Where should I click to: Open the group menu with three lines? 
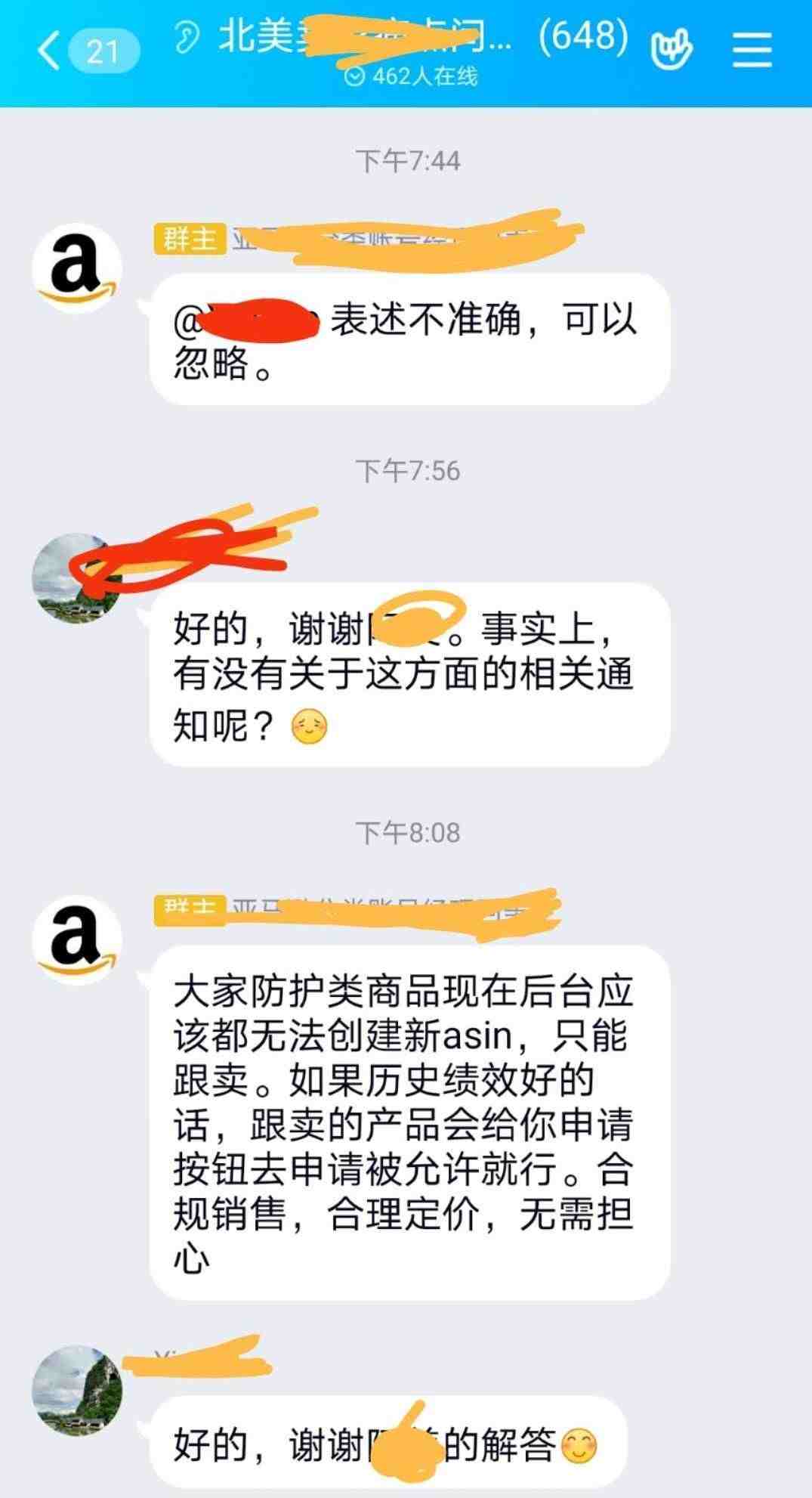[x=752, y=51]
